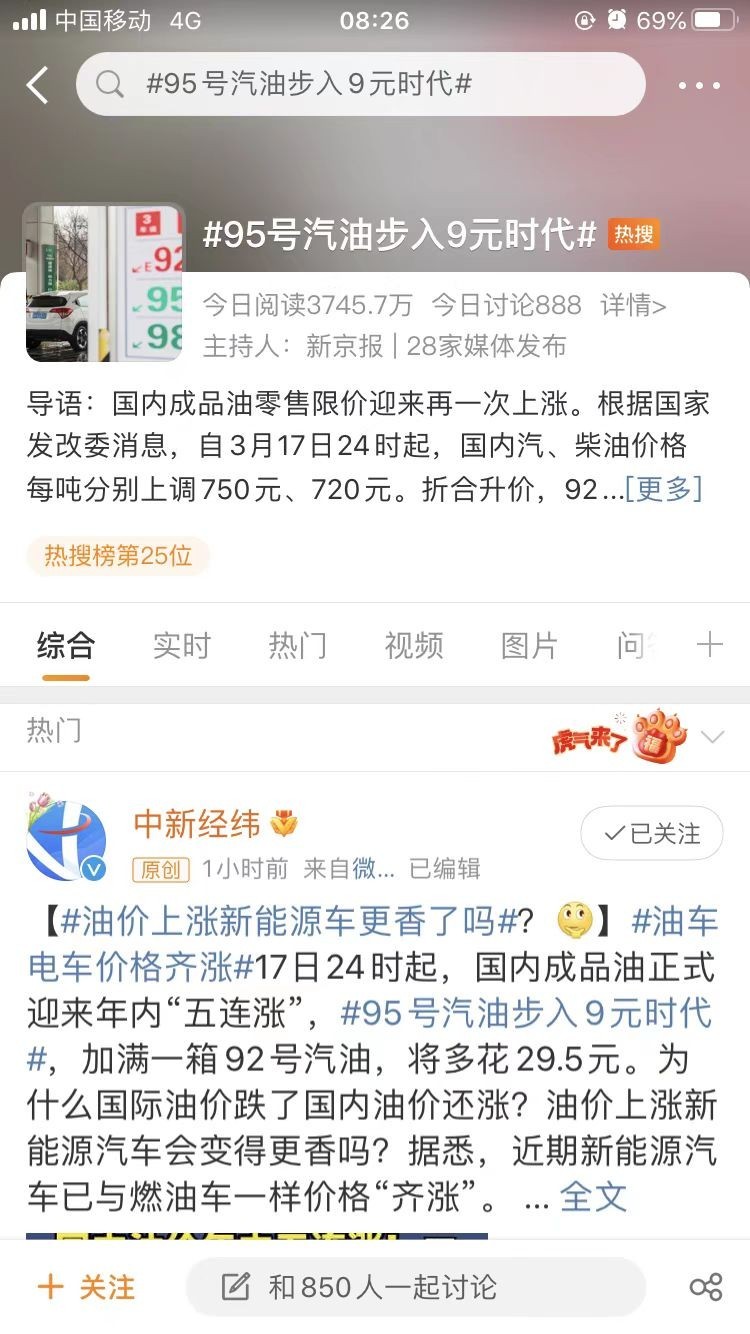This screenshot has width=750, height=1334.
Task: Follow this topic with +关注
Action: [86, 1287]
